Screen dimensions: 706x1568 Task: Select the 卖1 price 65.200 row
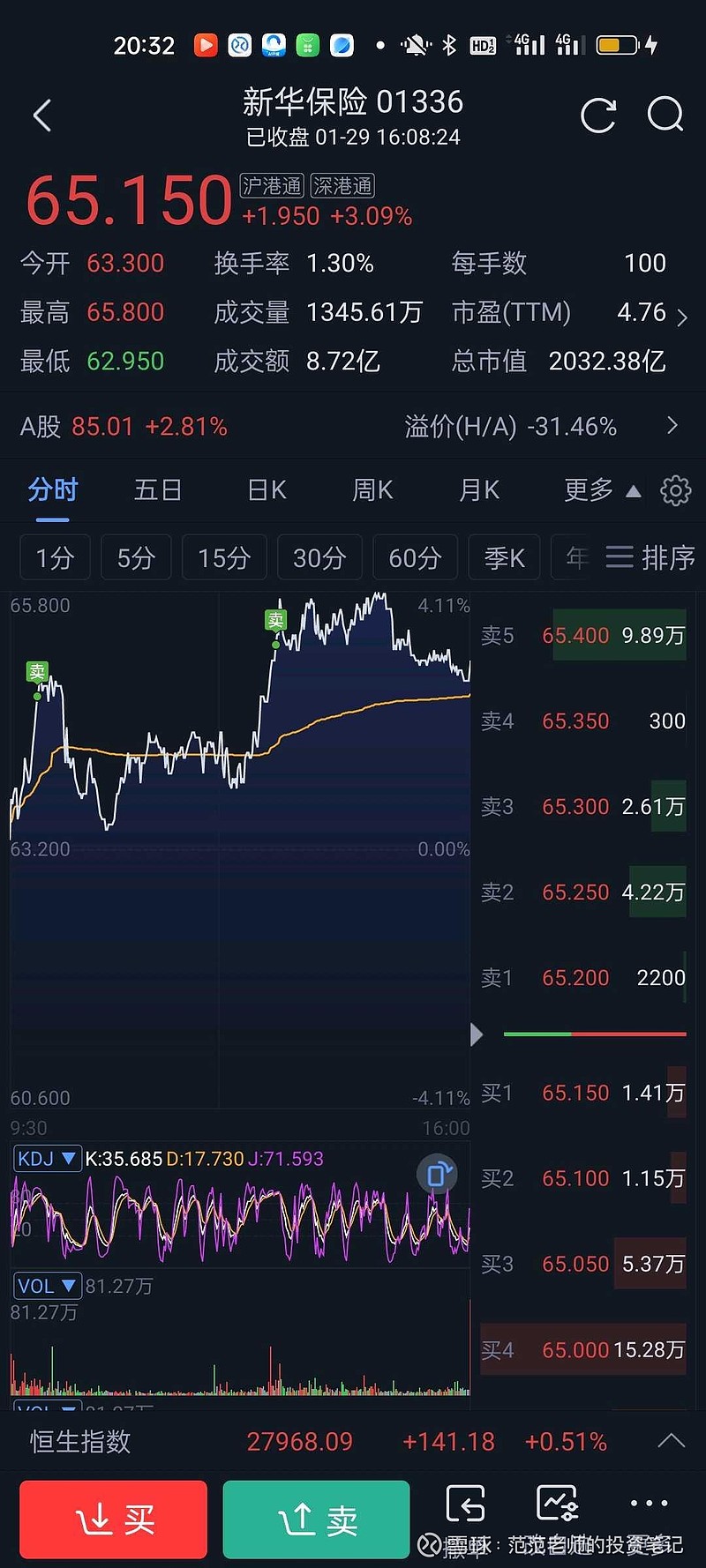point(582,978)
